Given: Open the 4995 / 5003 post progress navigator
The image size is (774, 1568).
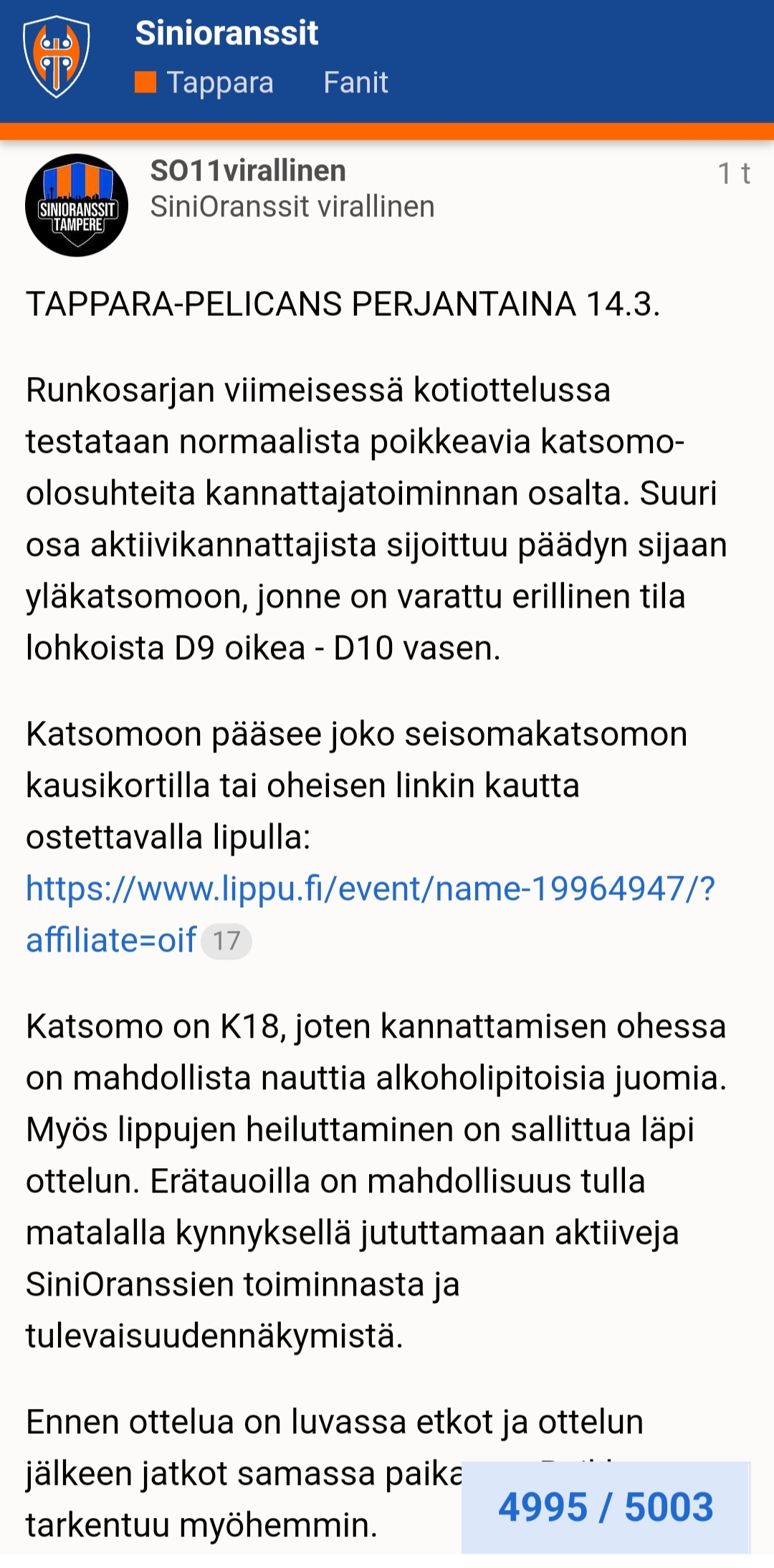Looking at the screenshot, I should click(x=606, y=1506).
